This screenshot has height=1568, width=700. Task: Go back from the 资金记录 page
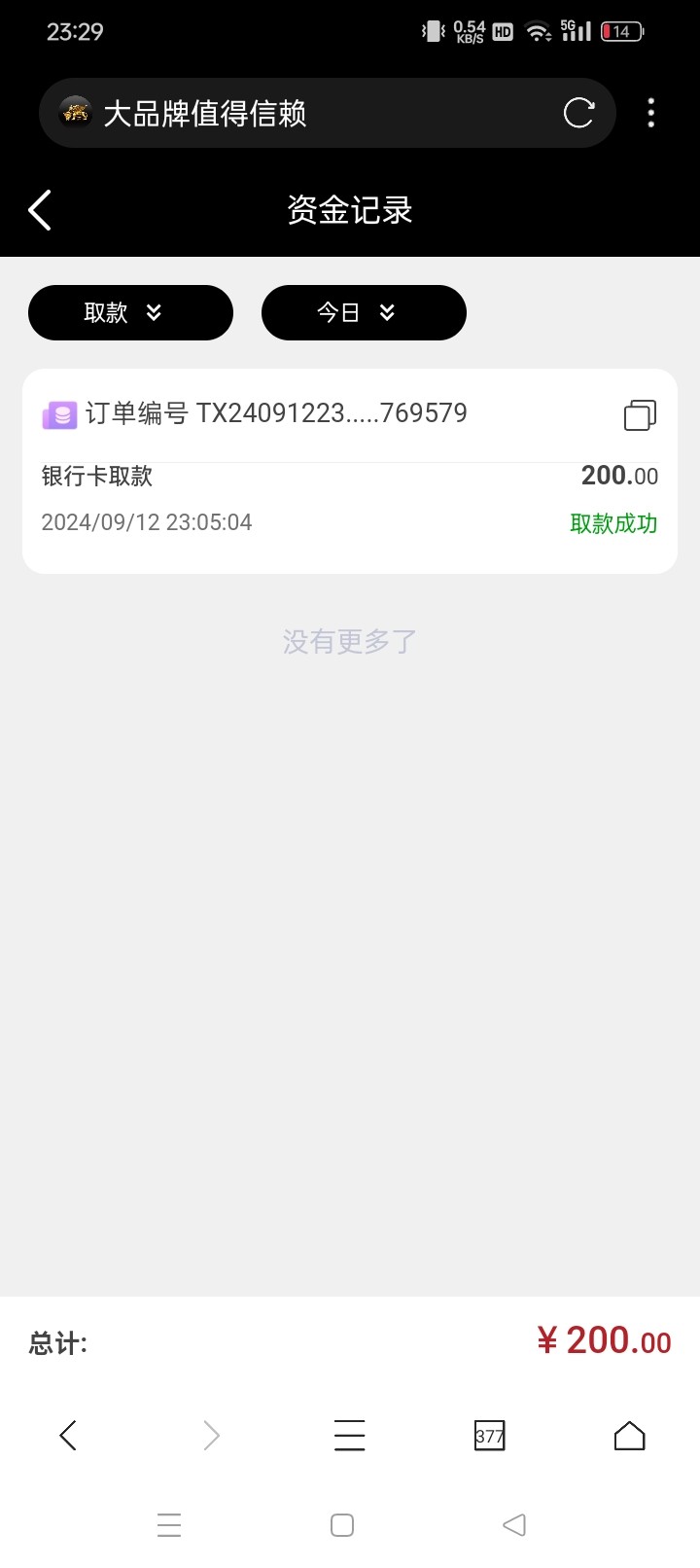[40, 210]
